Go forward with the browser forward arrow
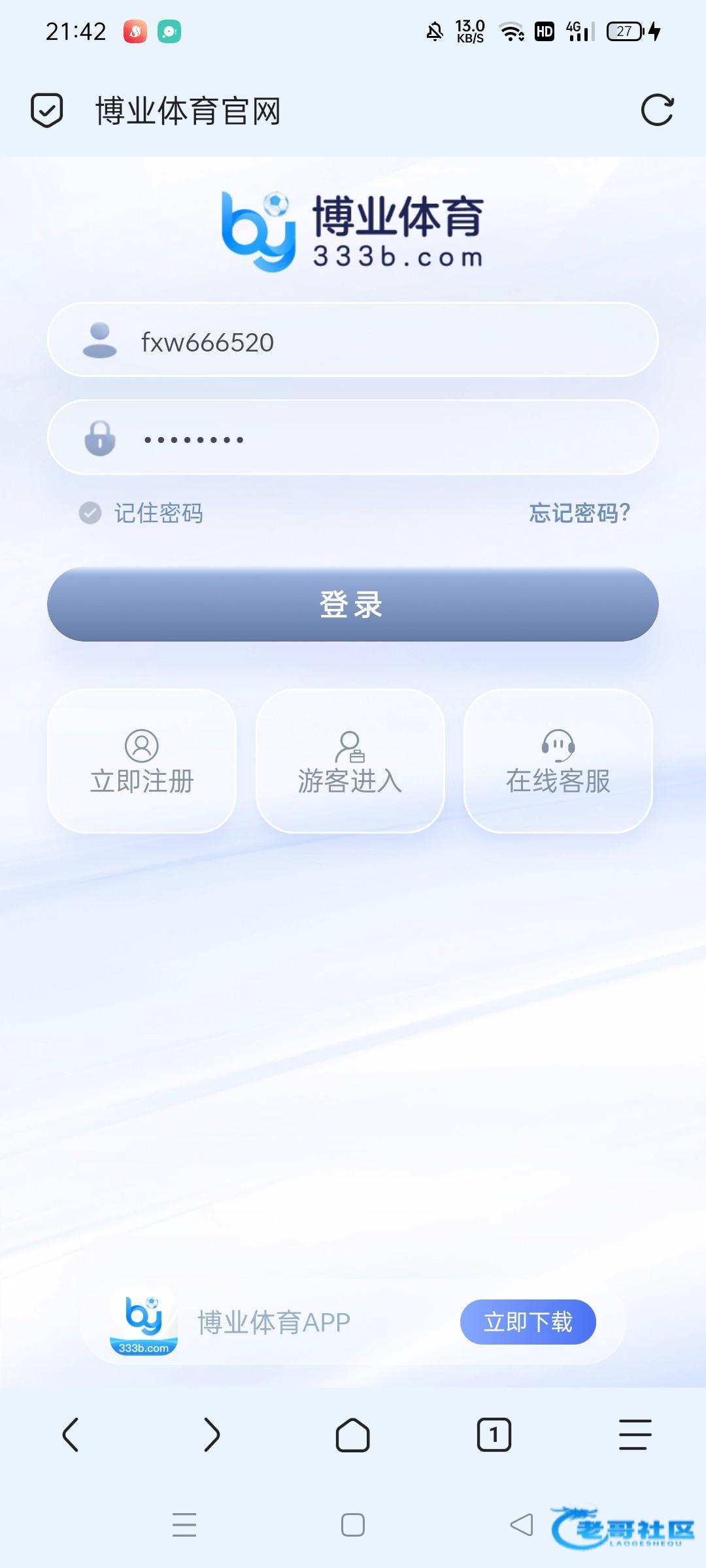 pyautogui.click(x=212, y=1435)
